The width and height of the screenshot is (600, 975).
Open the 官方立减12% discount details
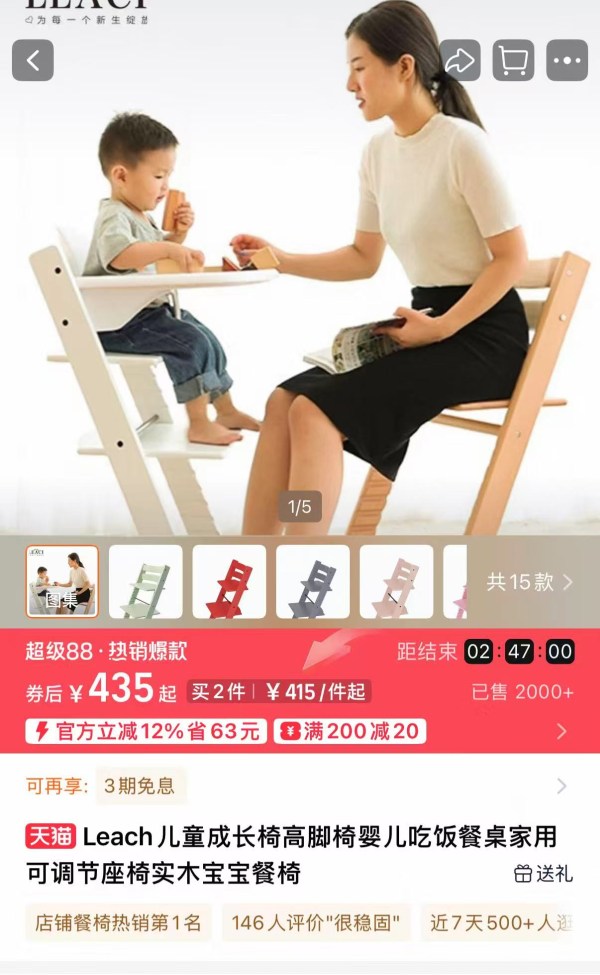click(x=147, y=731)
